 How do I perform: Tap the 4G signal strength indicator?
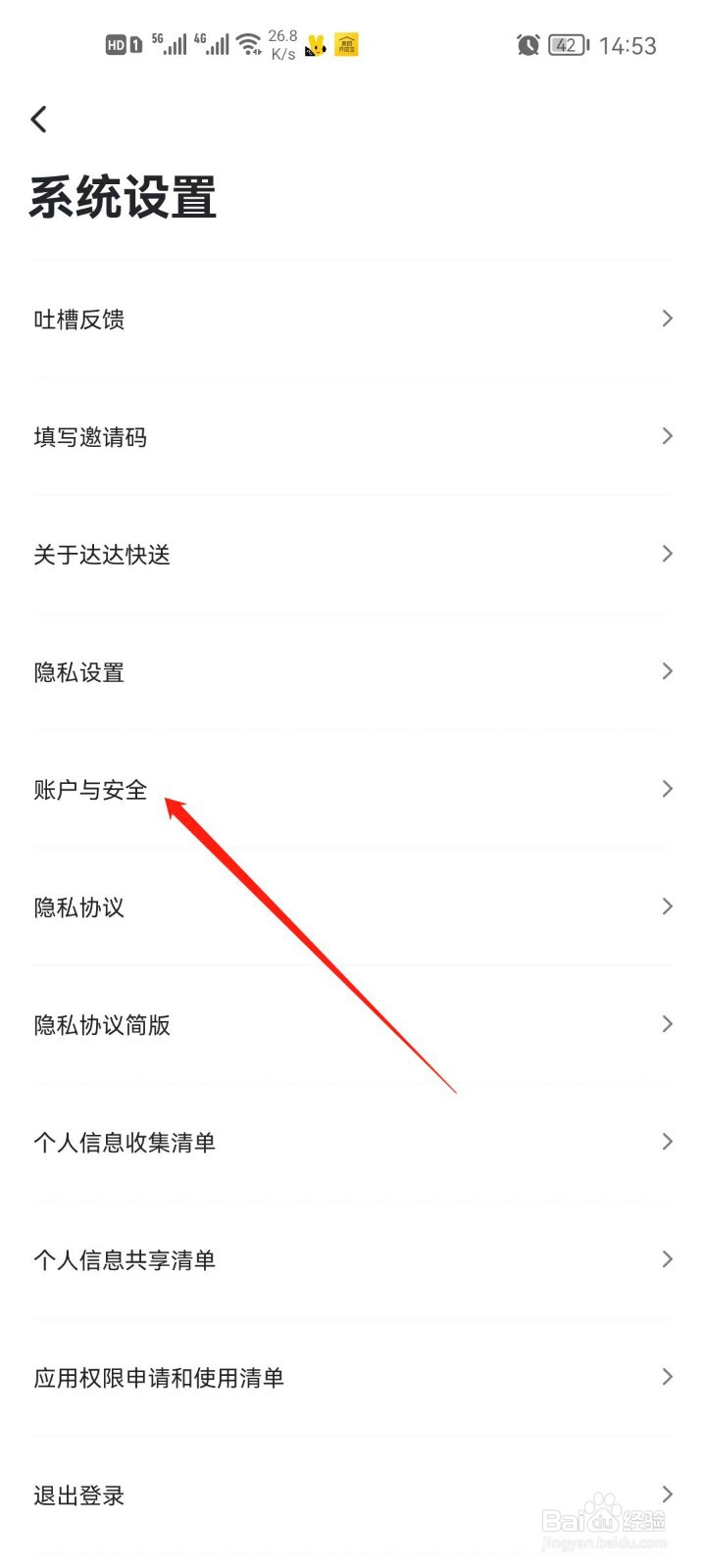(212, 44)
